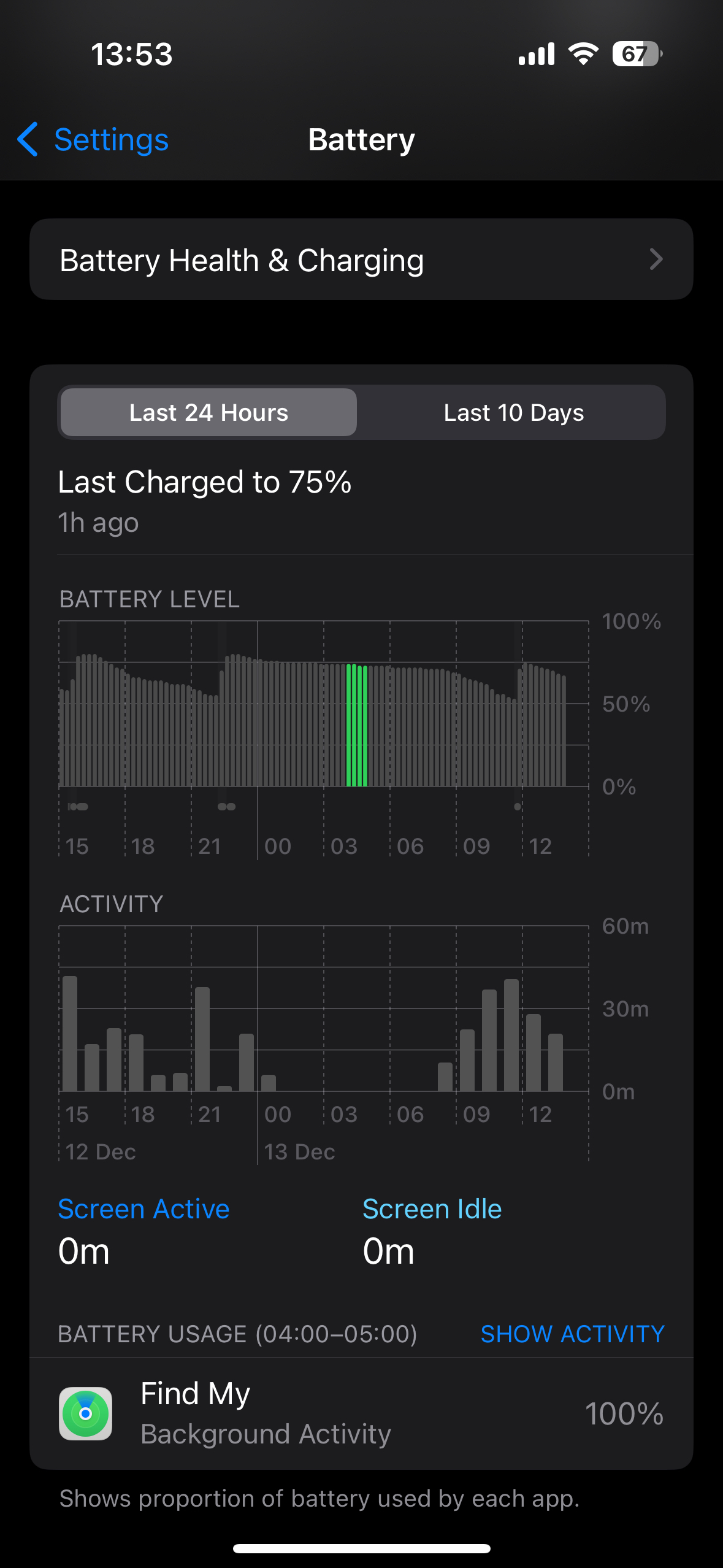Open the Find My usage row
The image size is (723, 1568).
[361, 1413]
